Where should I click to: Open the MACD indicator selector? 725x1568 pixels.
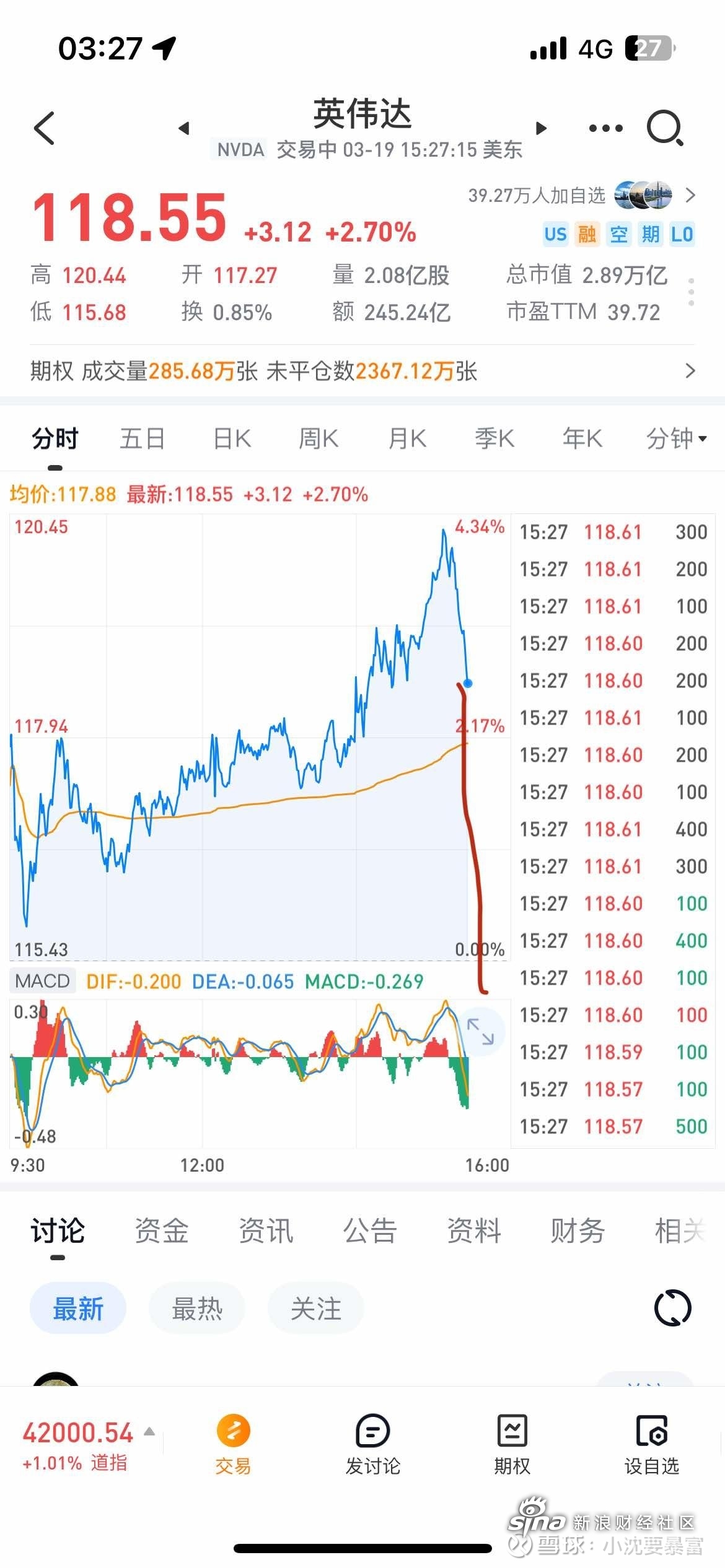42,981
